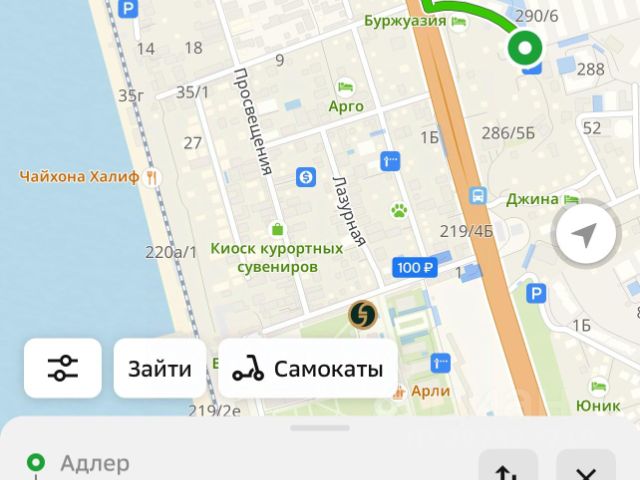Viewport: 640px width, 480px height.
Task: Tap the Зайти button
Action: point(160,368)
